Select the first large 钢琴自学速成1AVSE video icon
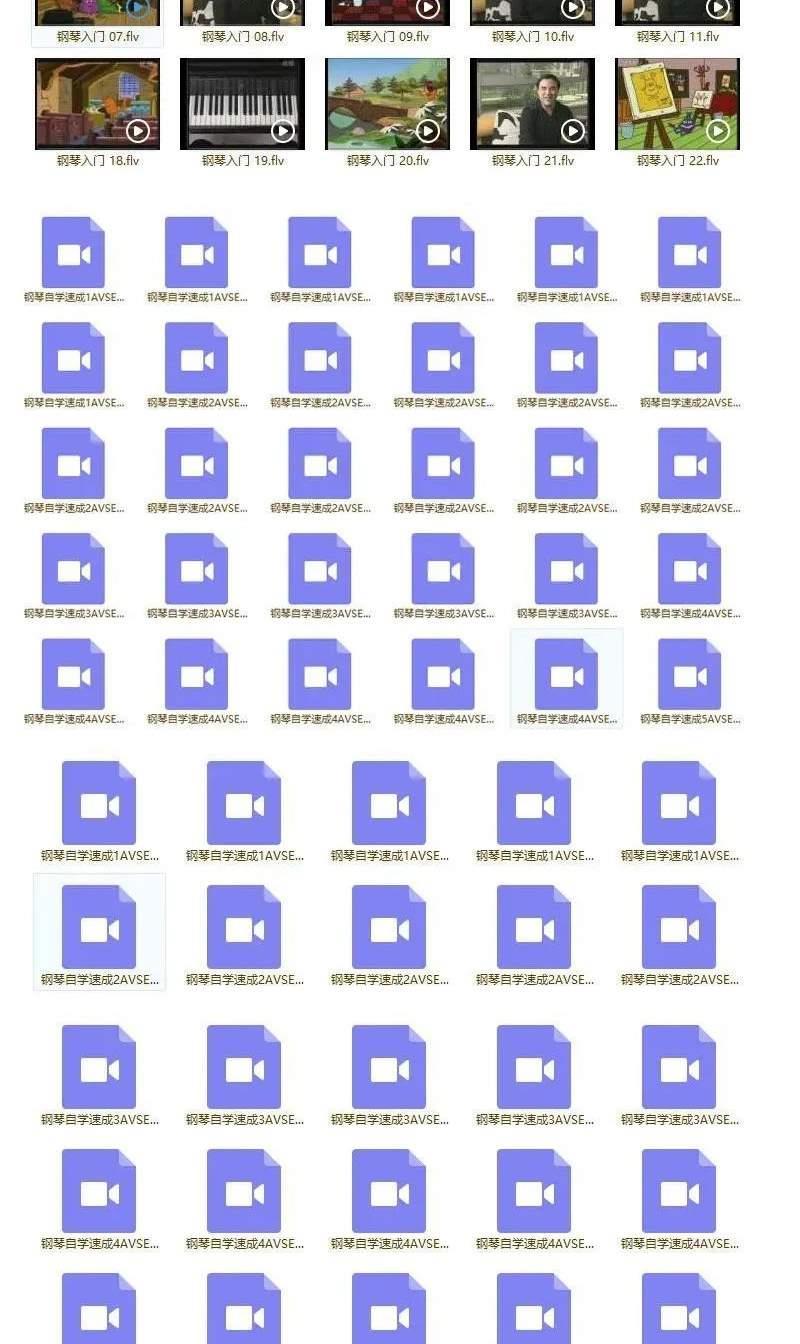The image size is (800, 1344). [97, 800]
